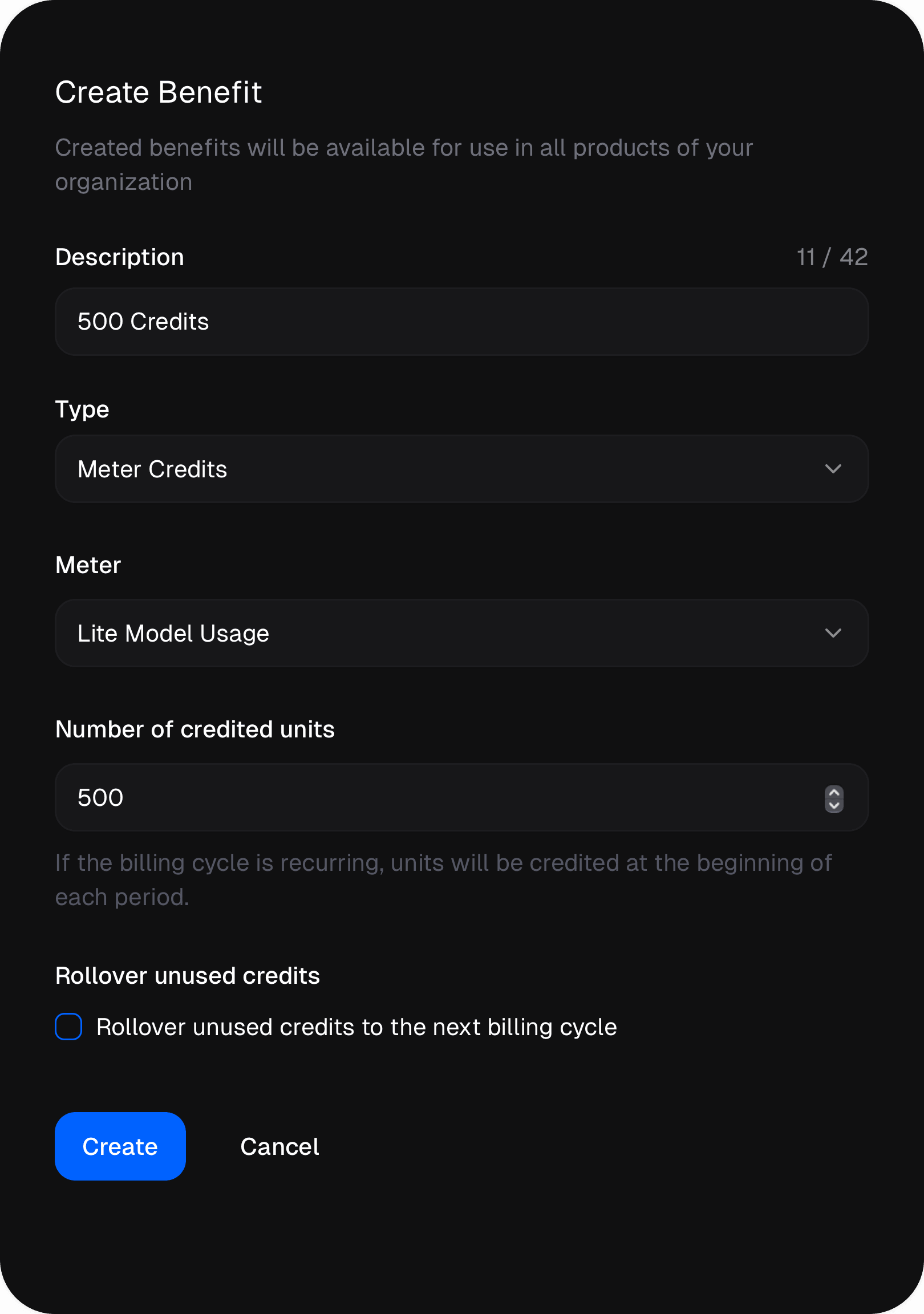Viewport: 924px width, 1314px height.
Task: Edit the Description field with 500 Credits
Action: (x=461, y=322)
